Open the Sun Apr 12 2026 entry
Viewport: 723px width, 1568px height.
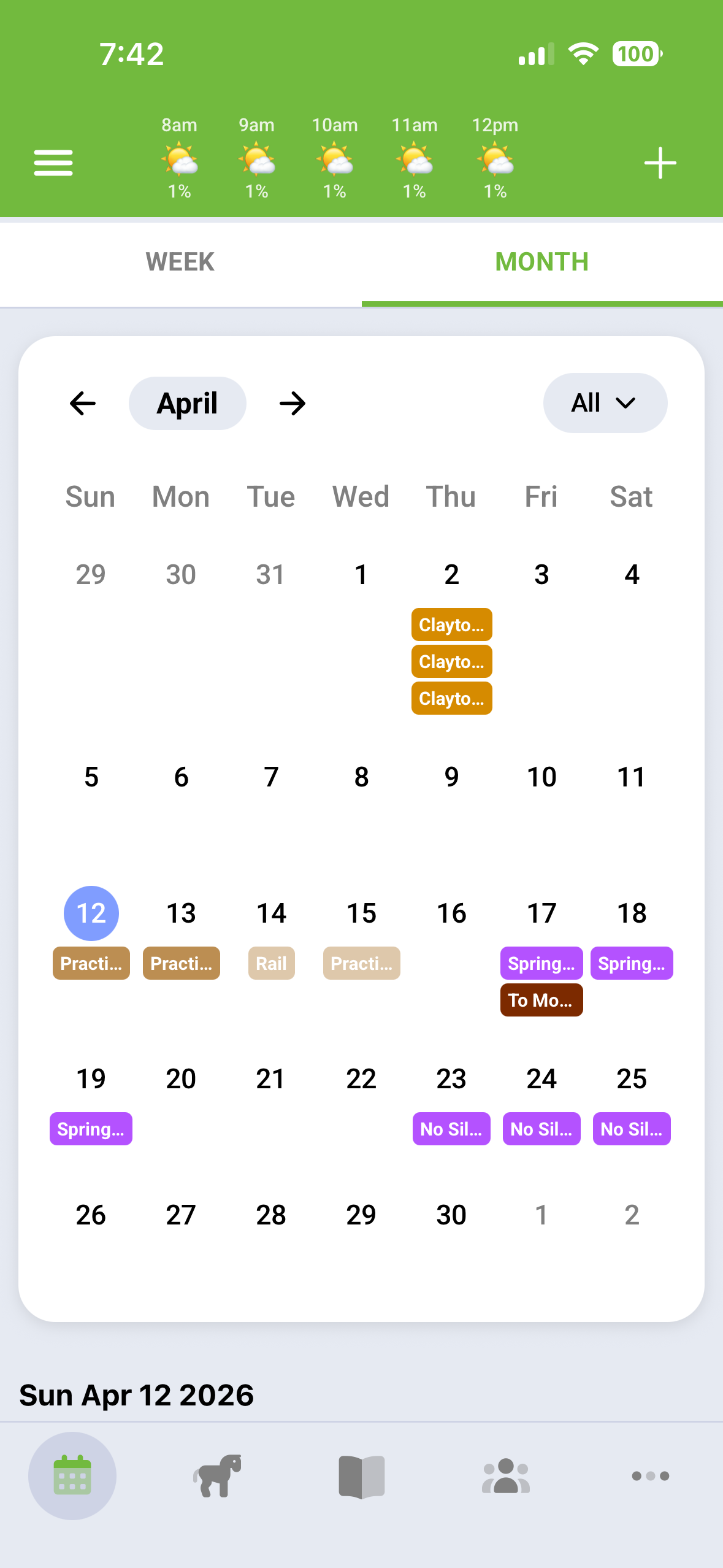pyautogui.click(x=137, y=1394)
